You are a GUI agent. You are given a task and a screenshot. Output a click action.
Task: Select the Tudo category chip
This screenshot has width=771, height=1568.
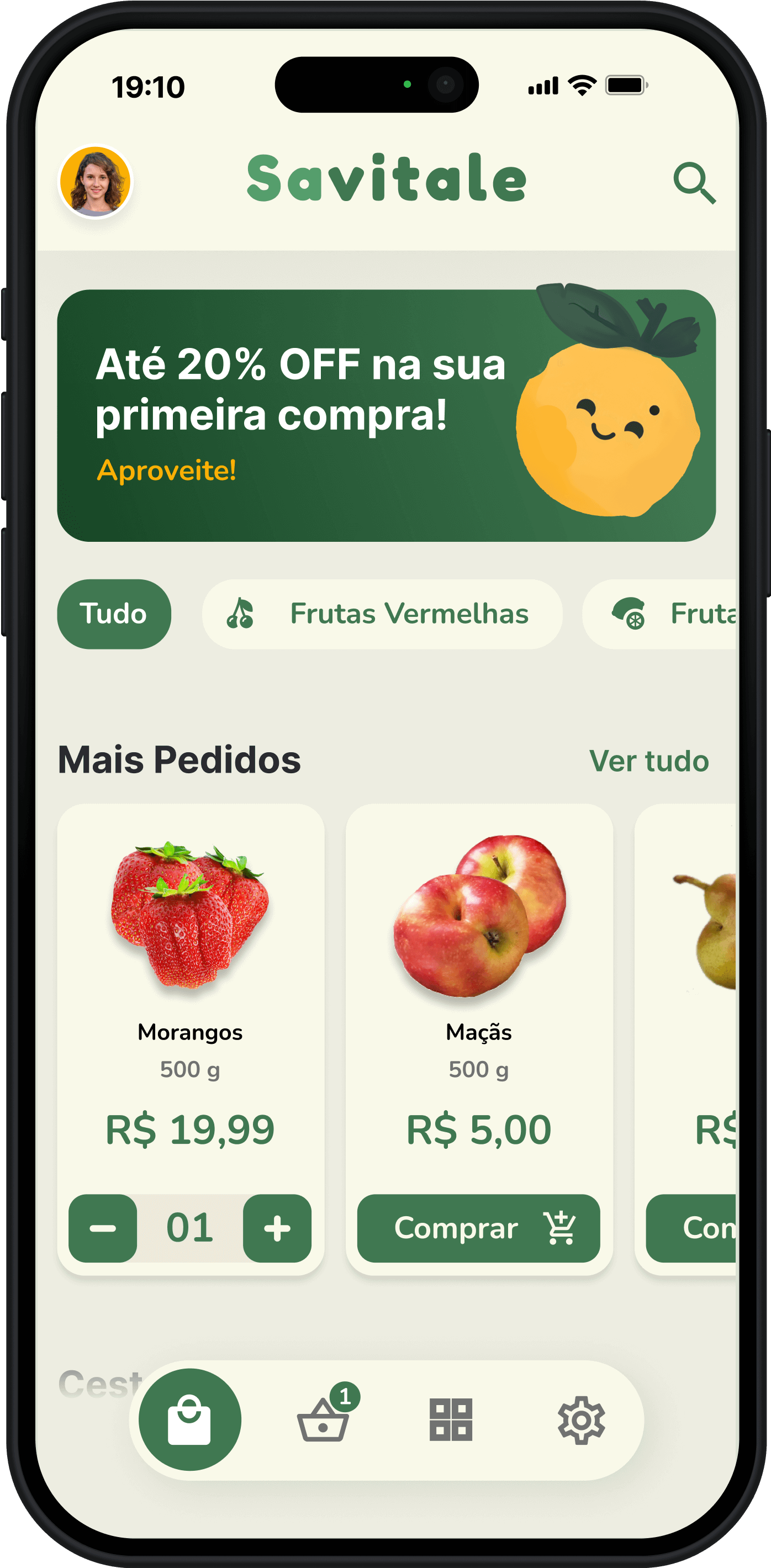[x=114, y=614]
